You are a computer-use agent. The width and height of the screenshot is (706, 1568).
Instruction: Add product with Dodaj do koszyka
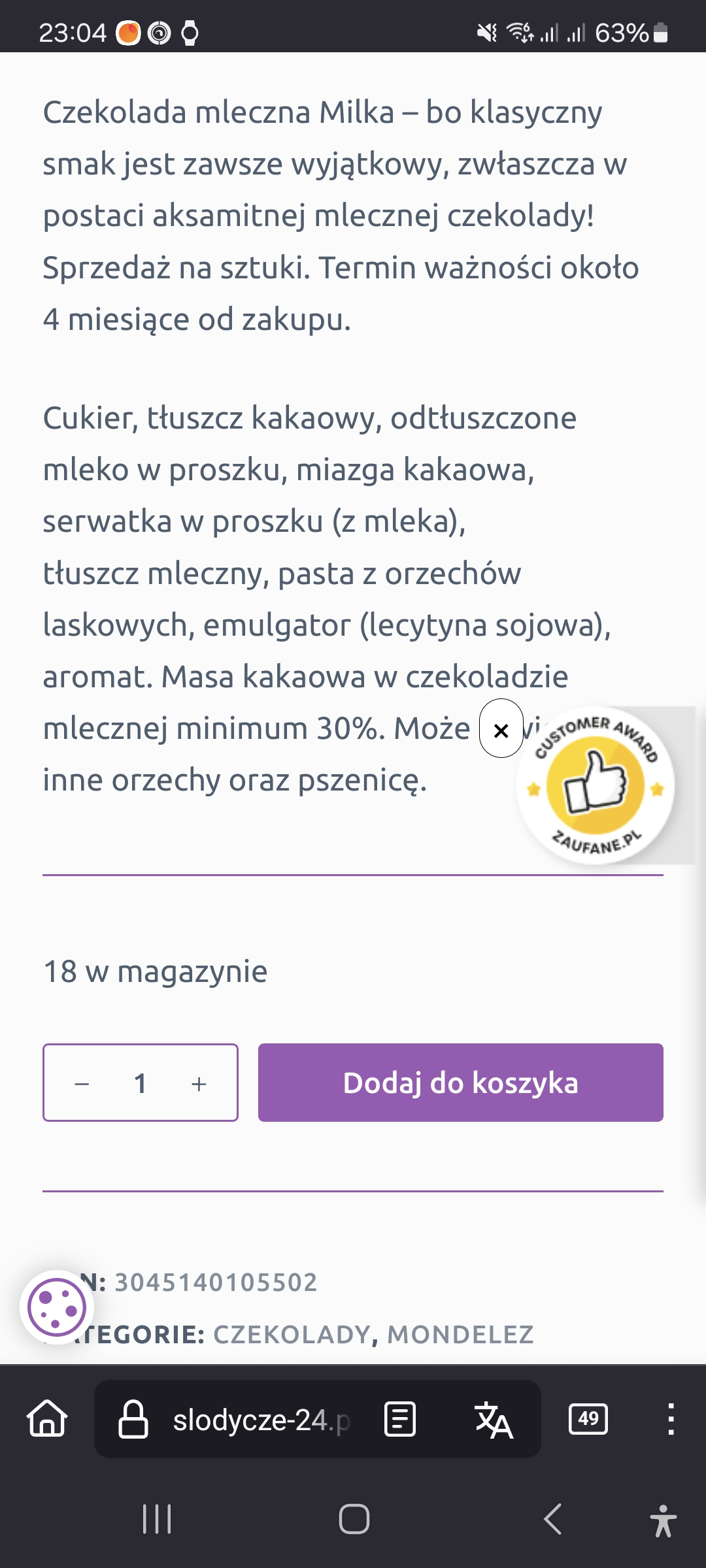coord(460,1083)
